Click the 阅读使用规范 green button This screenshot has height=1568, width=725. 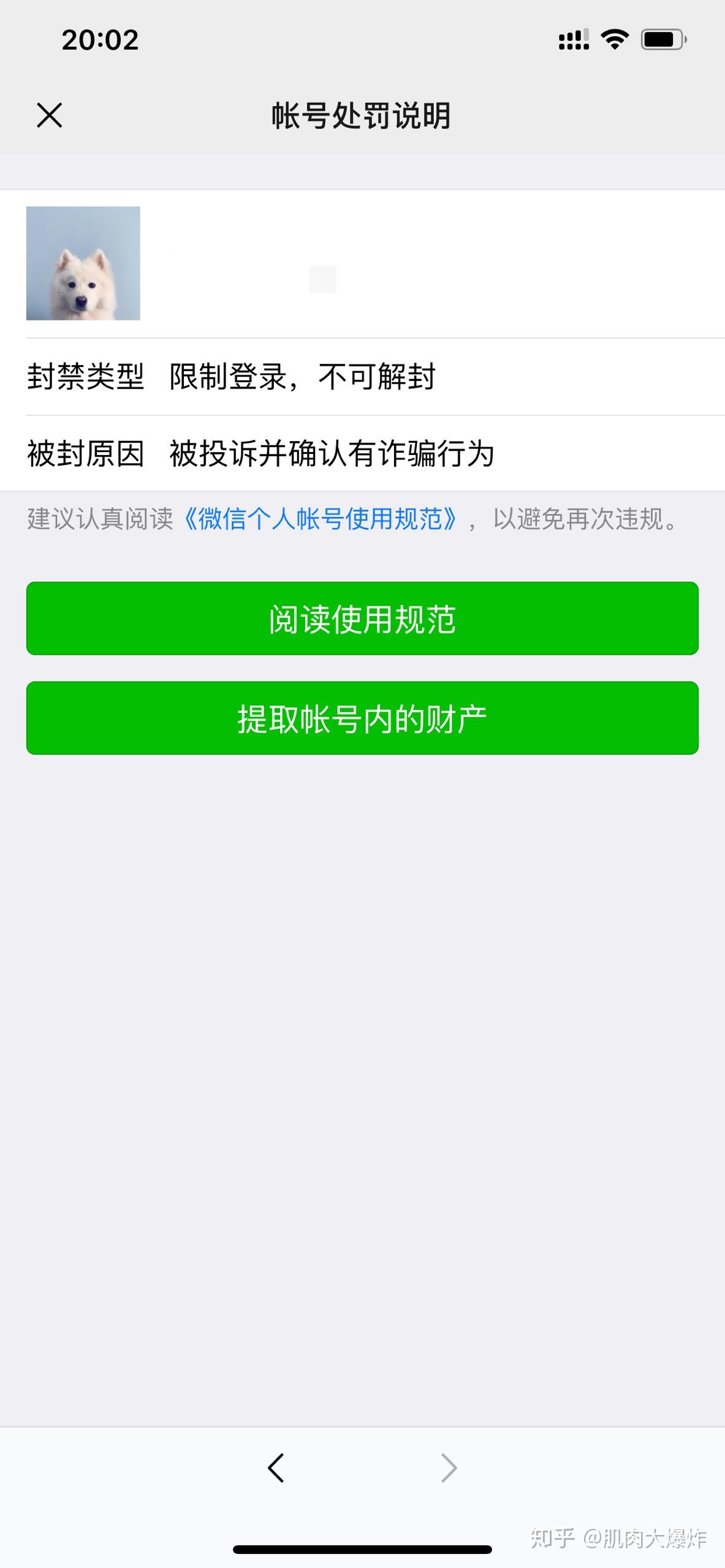click(362, 620)
